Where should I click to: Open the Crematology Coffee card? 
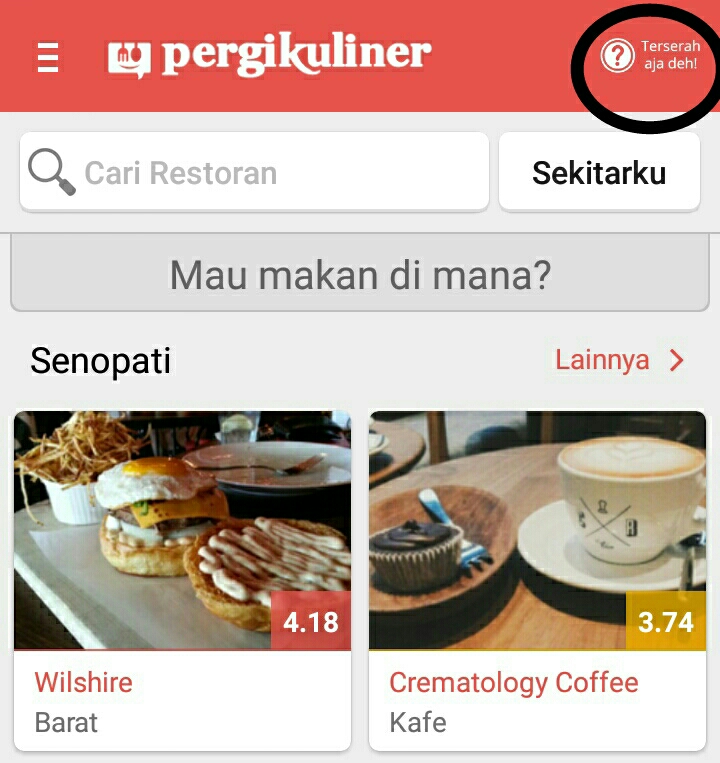pyautogui.click(x=537, y=580)
